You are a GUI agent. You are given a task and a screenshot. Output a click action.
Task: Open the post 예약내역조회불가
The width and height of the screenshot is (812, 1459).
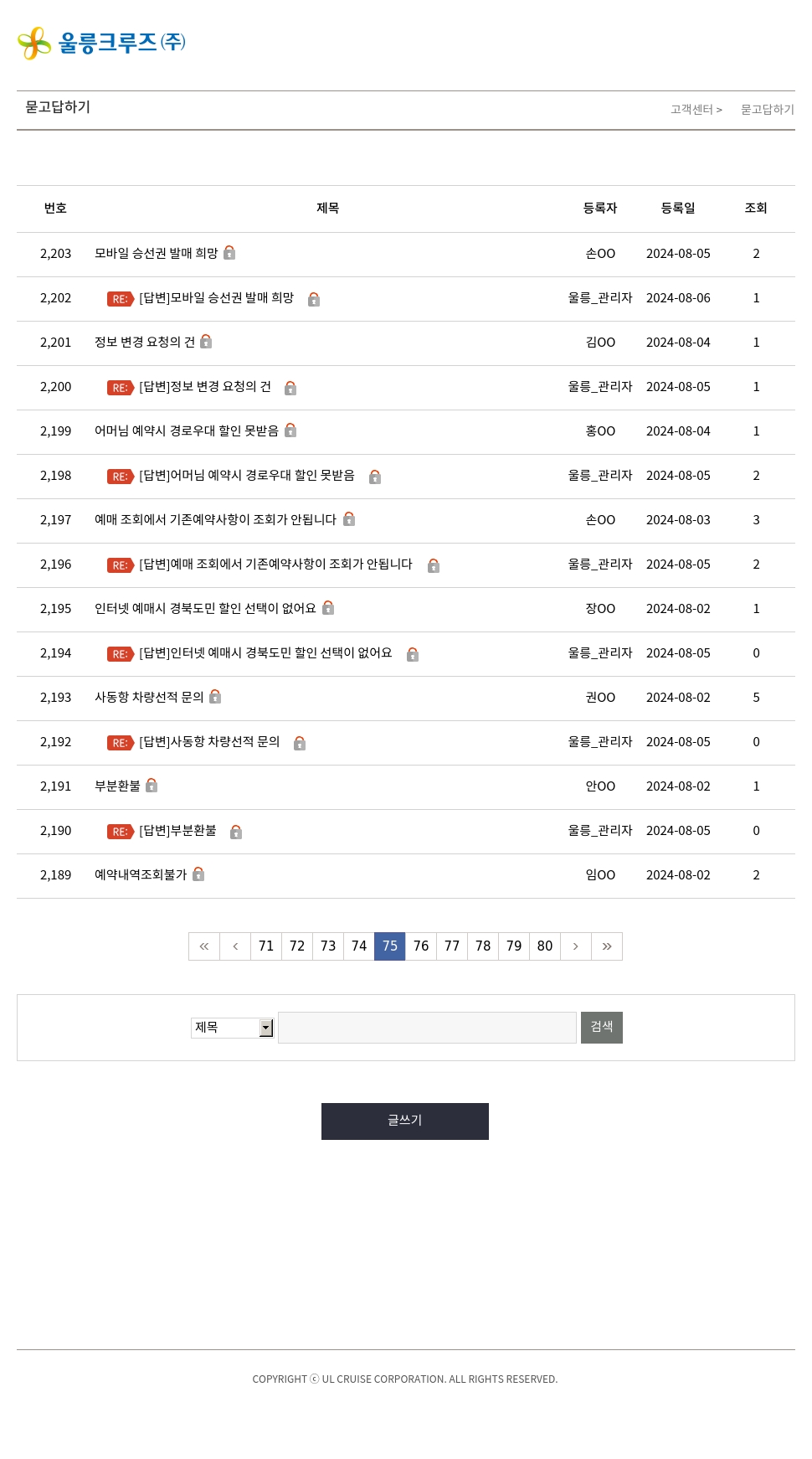(x=141, y=874)
